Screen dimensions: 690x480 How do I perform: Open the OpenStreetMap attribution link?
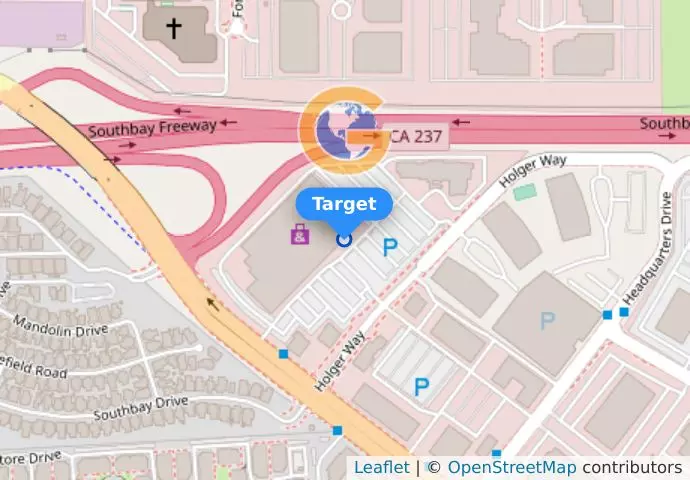511,467
